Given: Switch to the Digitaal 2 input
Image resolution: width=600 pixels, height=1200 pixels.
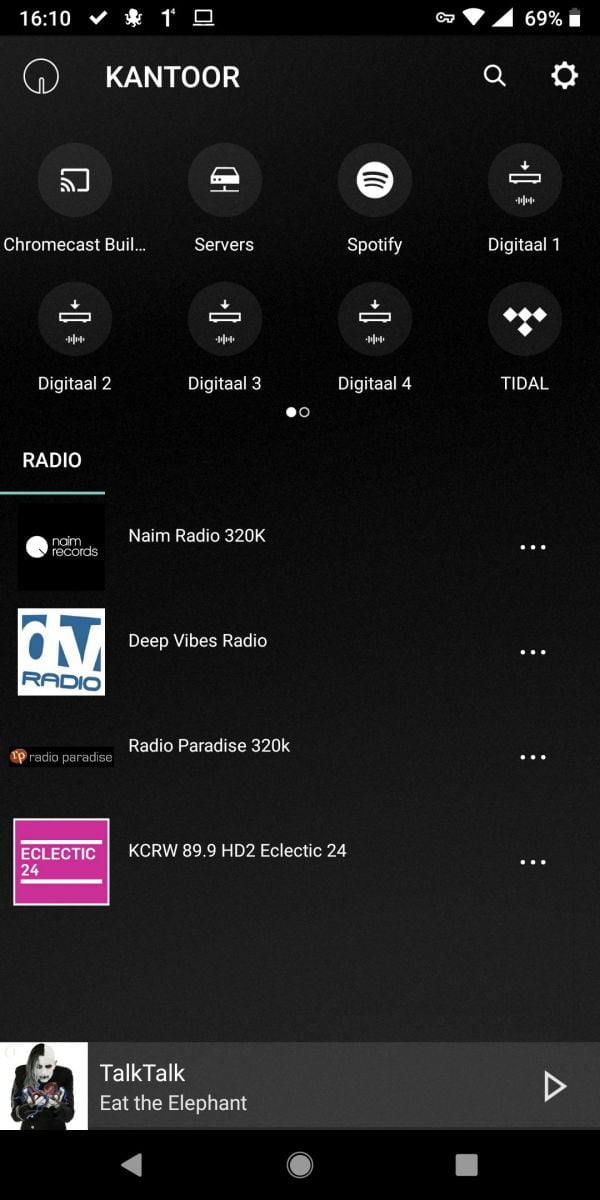Looking at the screenshot, I should pyautogui.click(x=75, y=320).
